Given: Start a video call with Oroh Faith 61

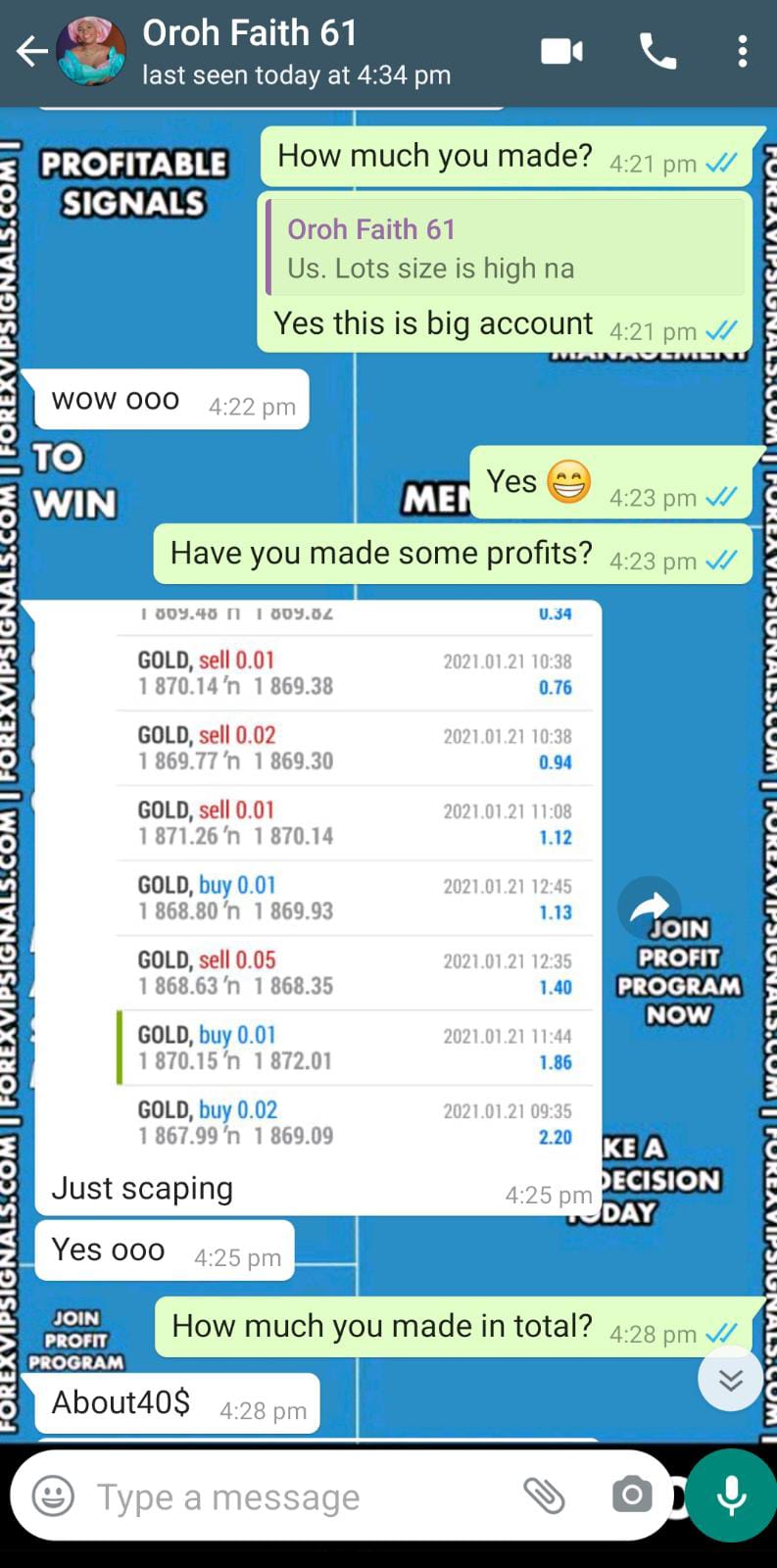Looking at the screenshot, I should coord(562,52).
